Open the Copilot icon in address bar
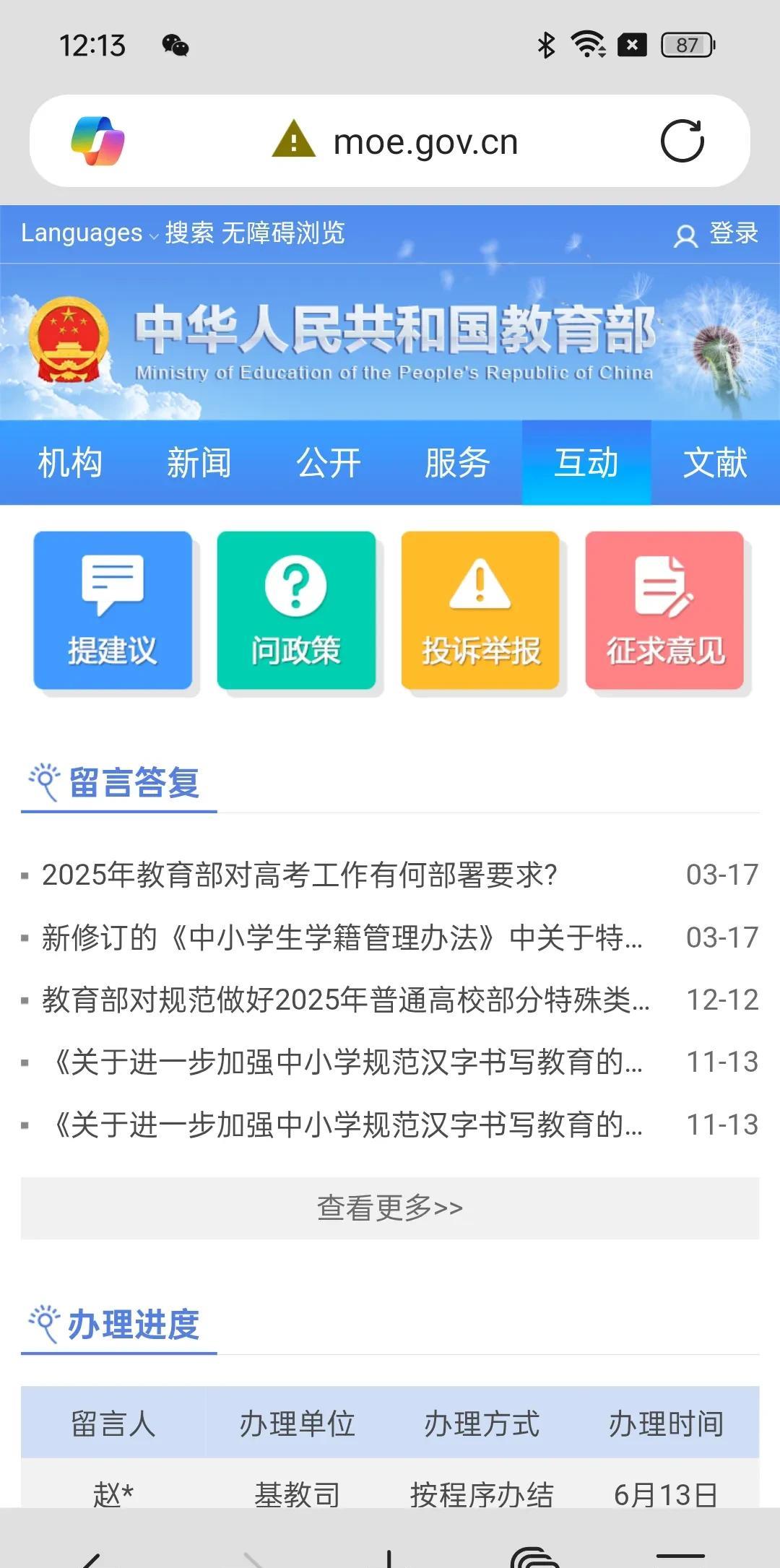 point(97,141)
